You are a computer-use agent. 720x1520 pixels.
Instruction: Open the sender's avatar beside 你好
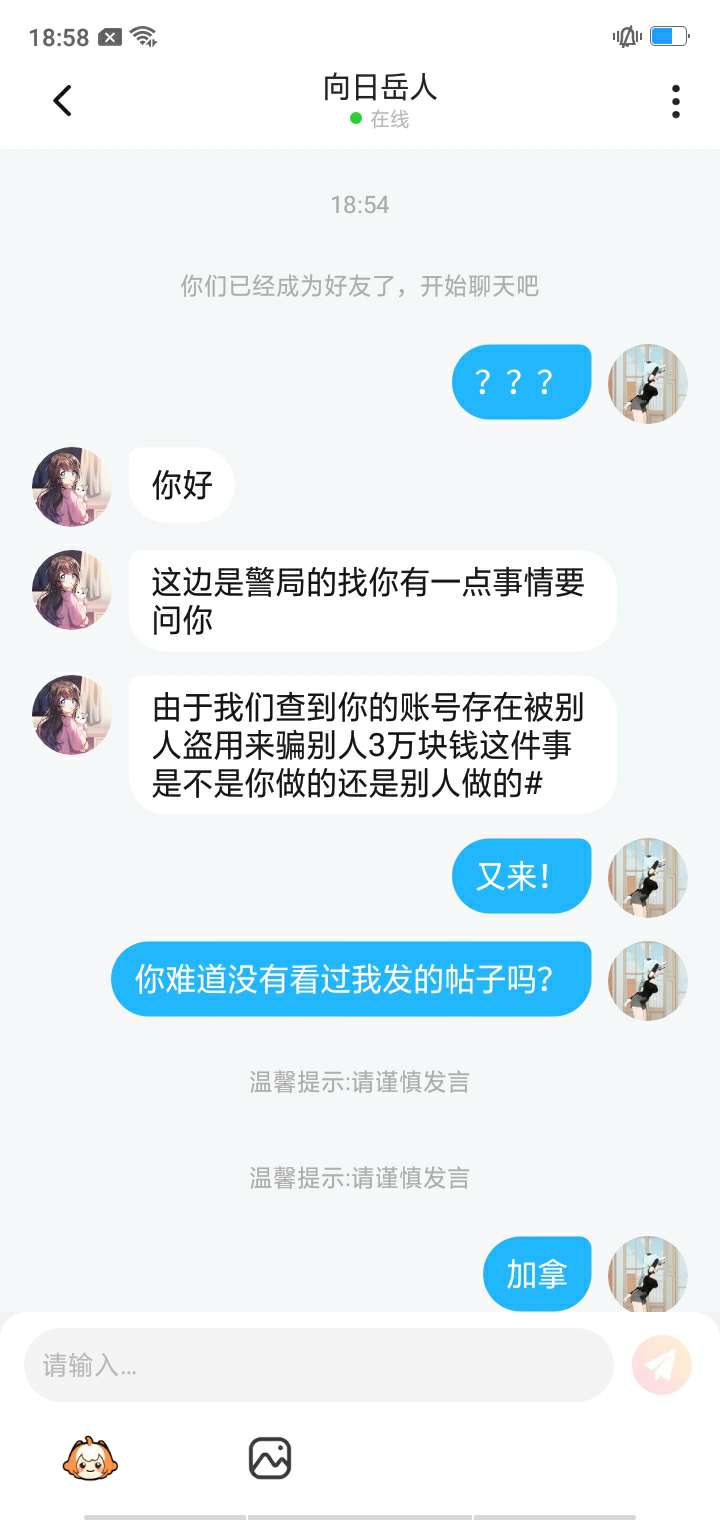tap(71, 487)
